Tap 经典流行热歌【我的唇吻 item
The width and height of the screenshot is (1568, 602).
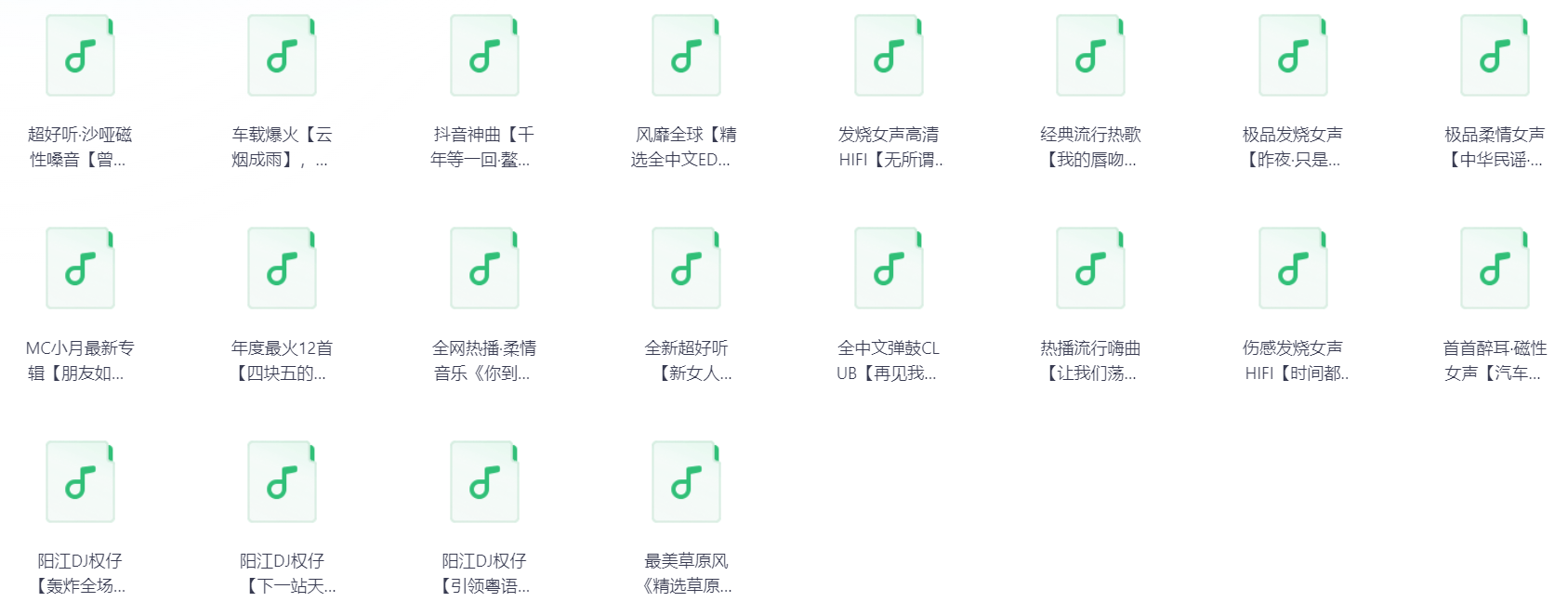click(x=1090, y=56)
